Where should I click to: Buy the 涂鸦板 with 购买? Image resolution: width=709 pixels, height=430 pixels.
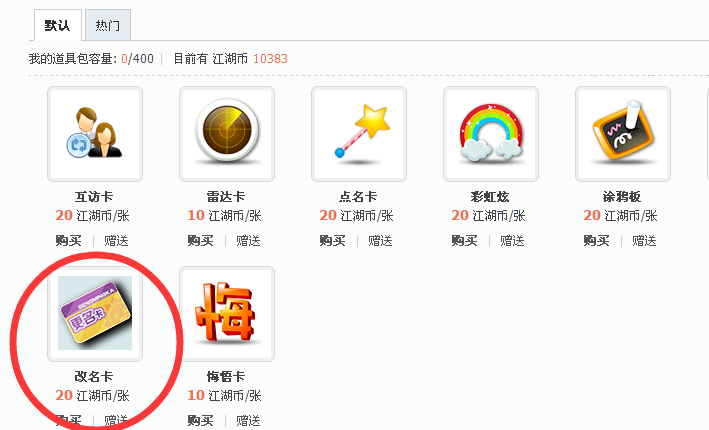click(596, 240)
